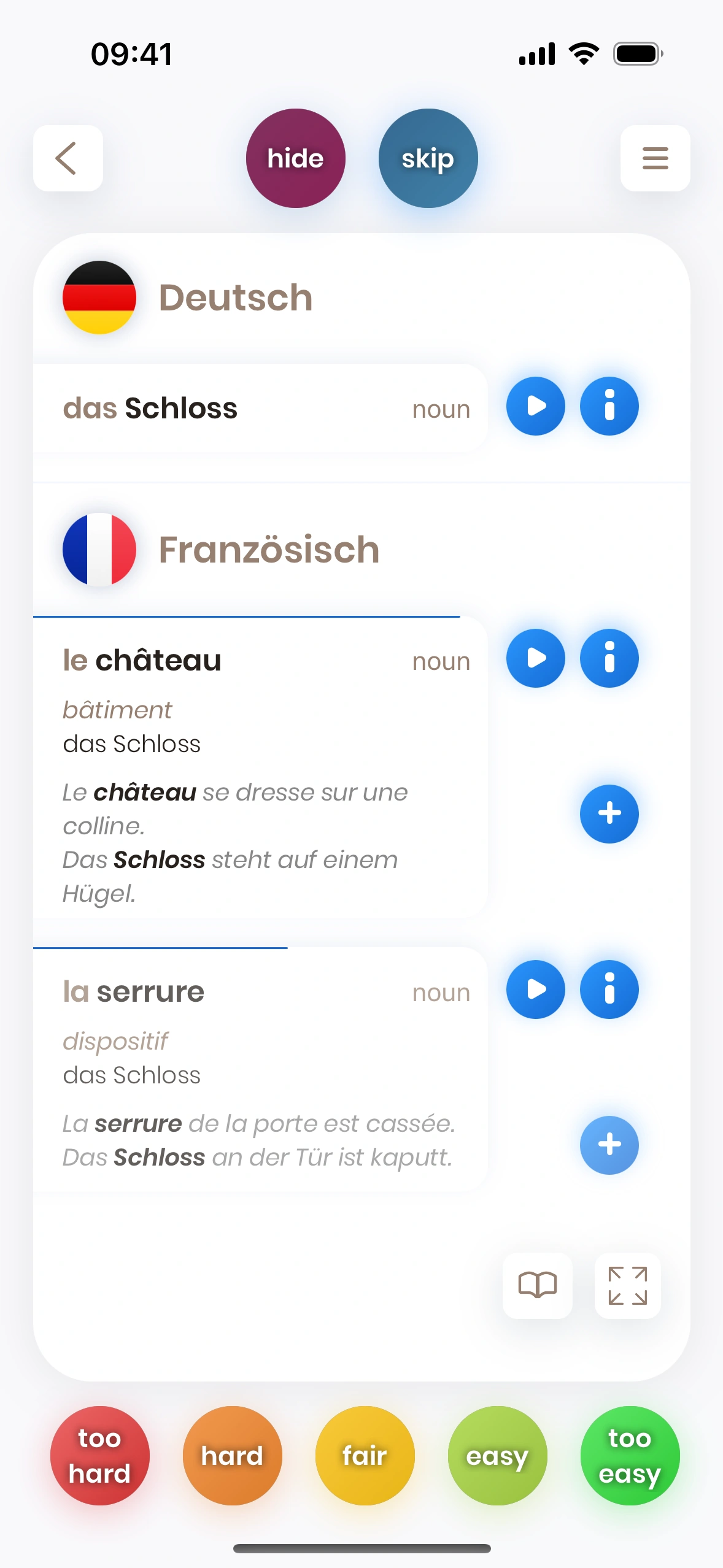Open the book dictionary icon
723x1568 pixels.
(x=537, y=1285)
